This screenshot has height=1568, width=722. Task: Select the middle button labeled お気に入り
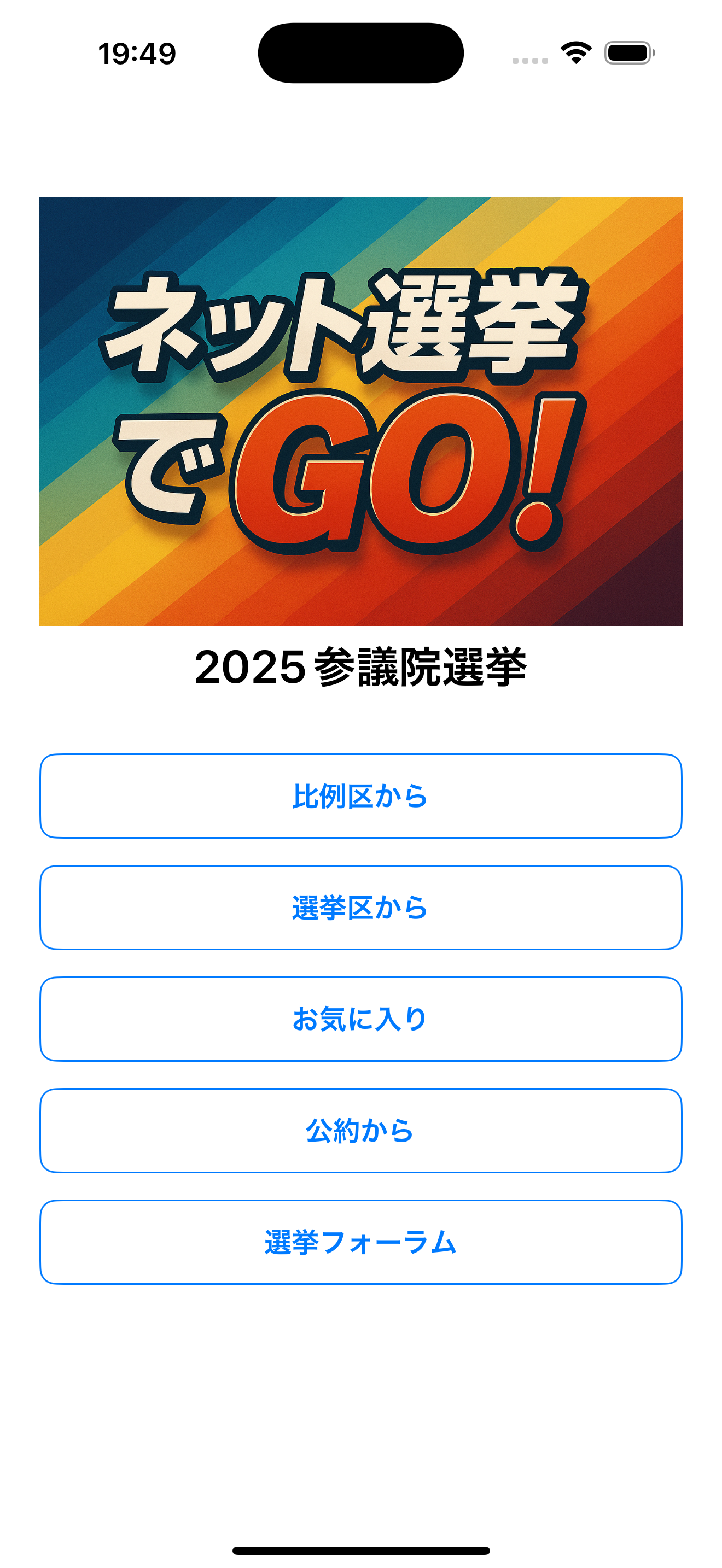[361, 1019]
